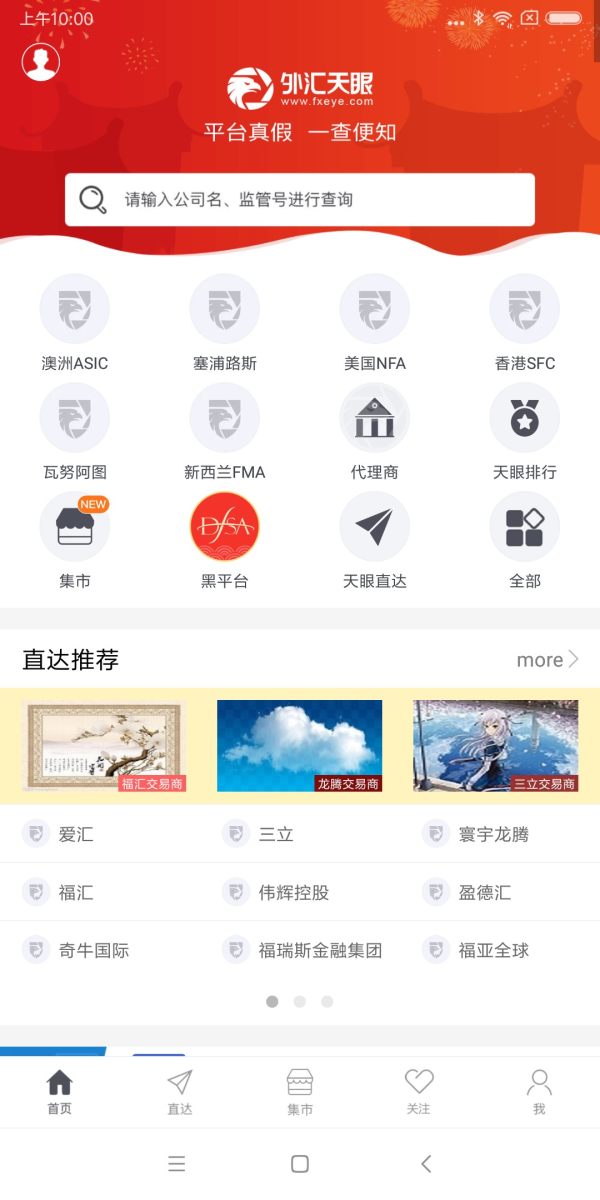600x1200 pixels.
Task: View 天眼排行 rankings
Action: click(525, 432)
